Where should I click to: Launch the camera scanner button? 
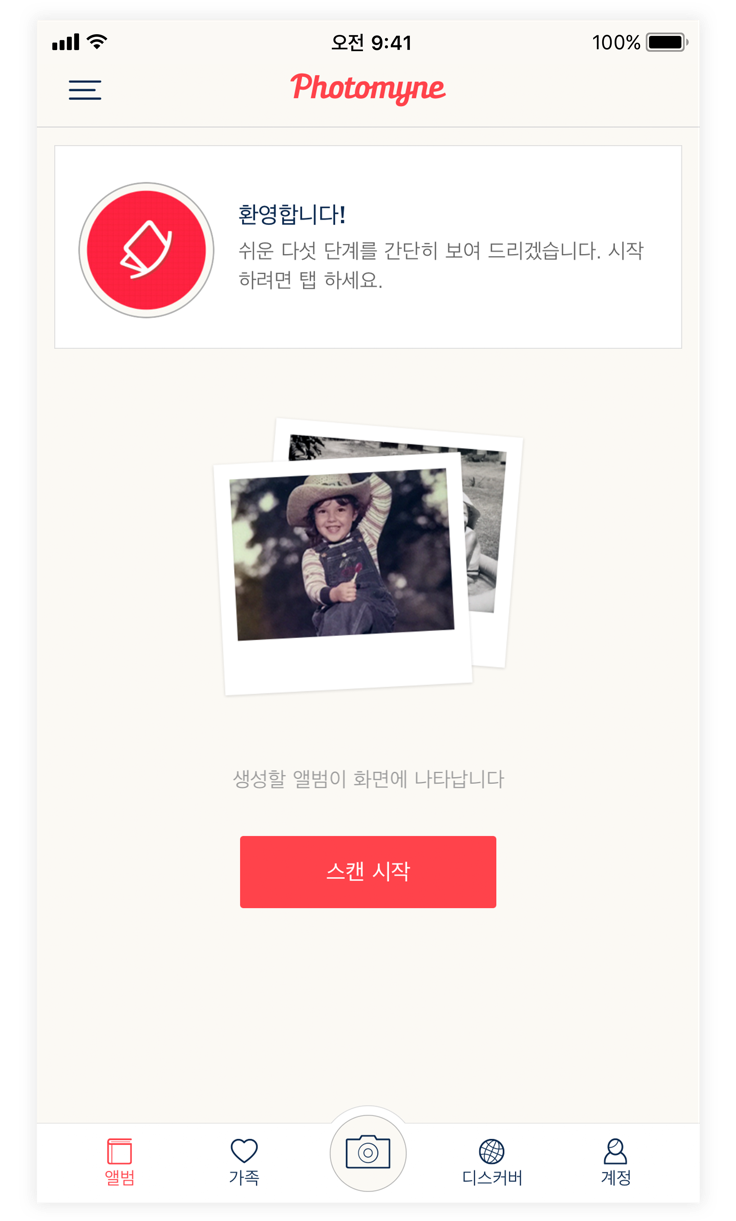pos(368,1153)
